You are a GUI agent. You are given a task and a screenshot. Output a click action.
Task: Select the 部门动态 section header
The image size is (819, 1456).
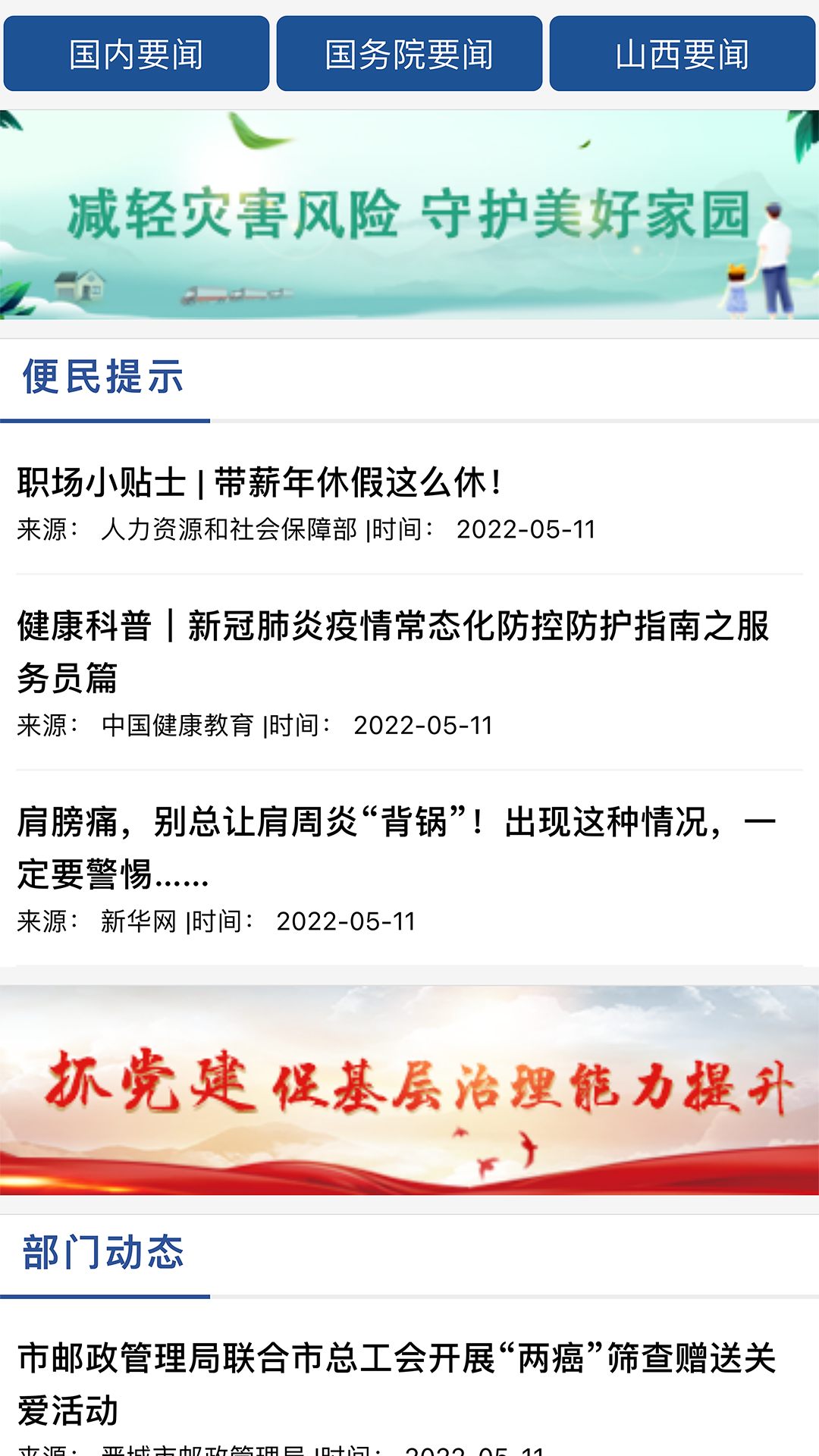coord(103,1252)
